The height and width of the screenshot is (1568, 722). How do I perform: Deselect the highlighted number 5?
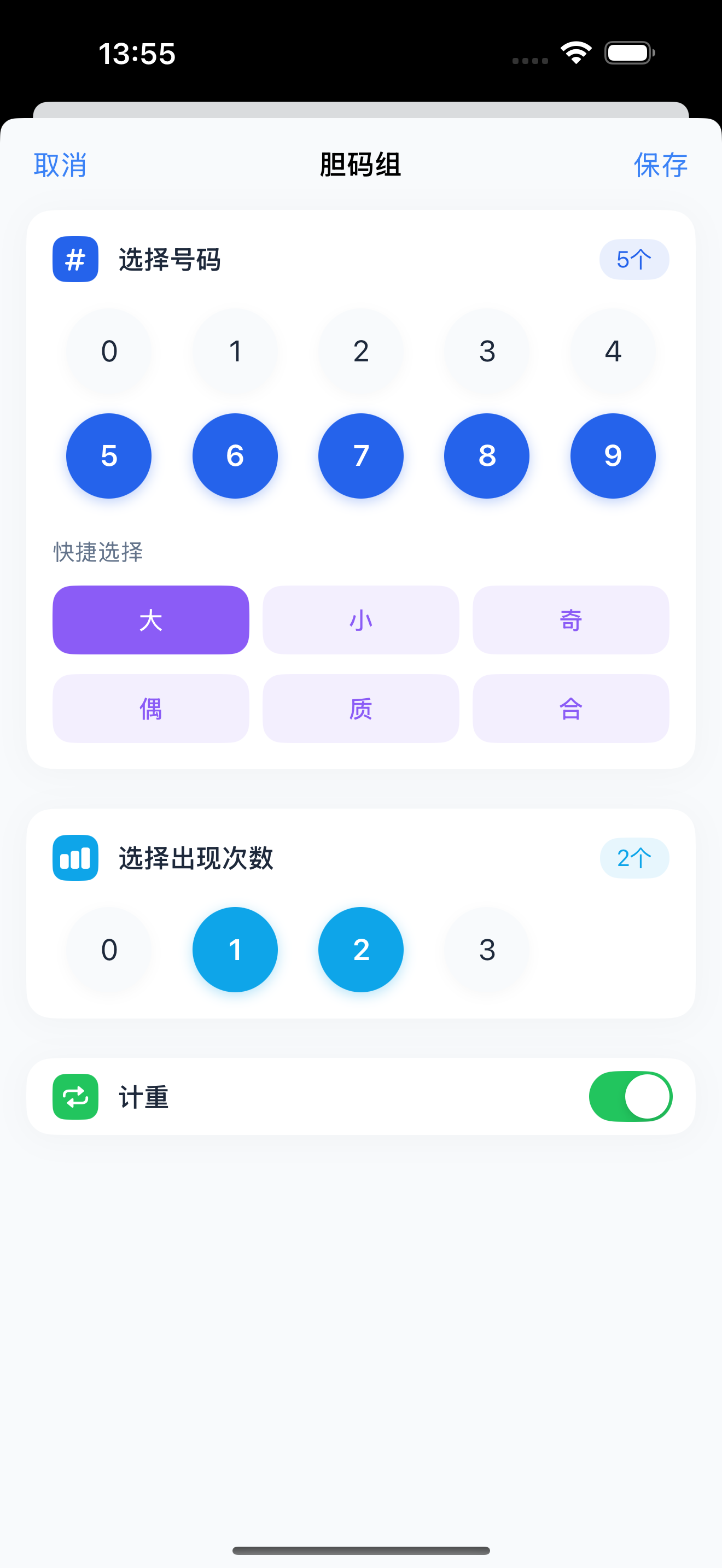click(108, 456)
